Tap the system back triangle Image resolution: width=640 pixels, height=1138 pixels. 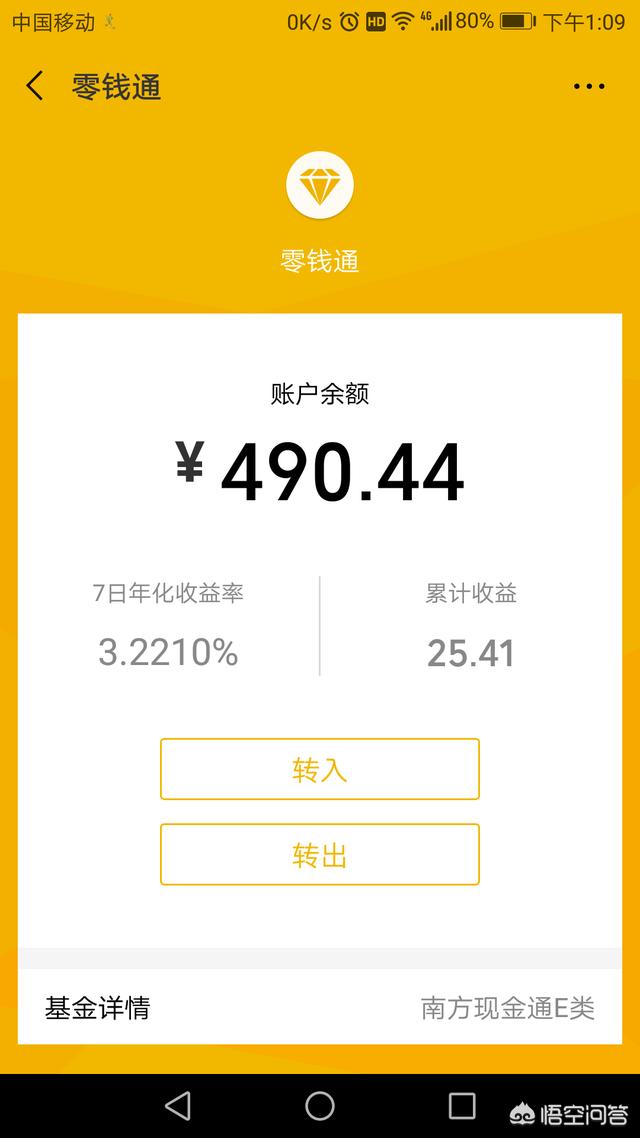click(x=178, y=1105)
